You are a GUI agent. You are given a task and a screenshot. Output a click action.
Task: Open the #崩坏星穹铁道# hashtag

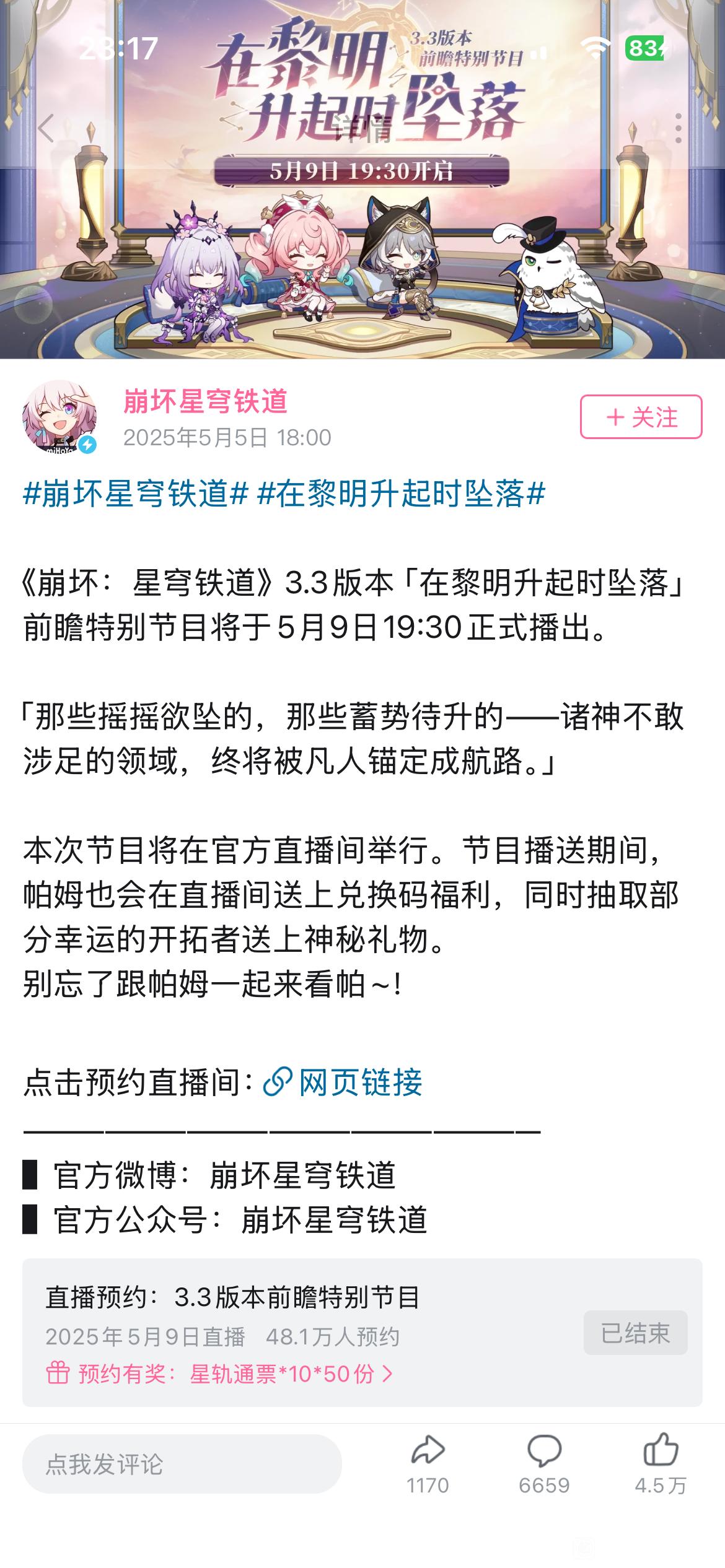click(x=136, y=494)
